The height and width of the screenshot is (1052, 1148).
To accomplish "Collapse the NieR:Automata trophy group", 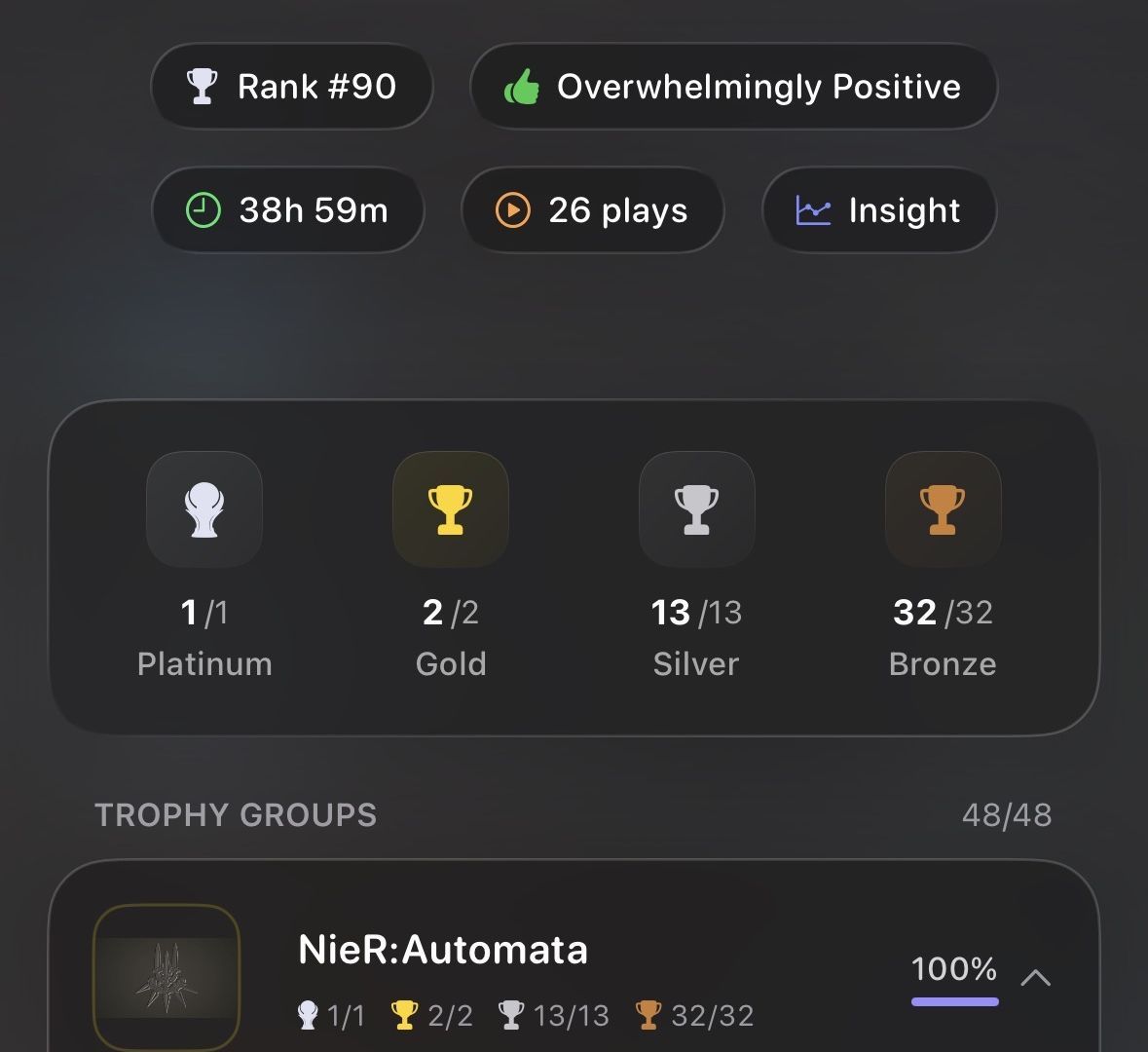I will [1035, 977].
